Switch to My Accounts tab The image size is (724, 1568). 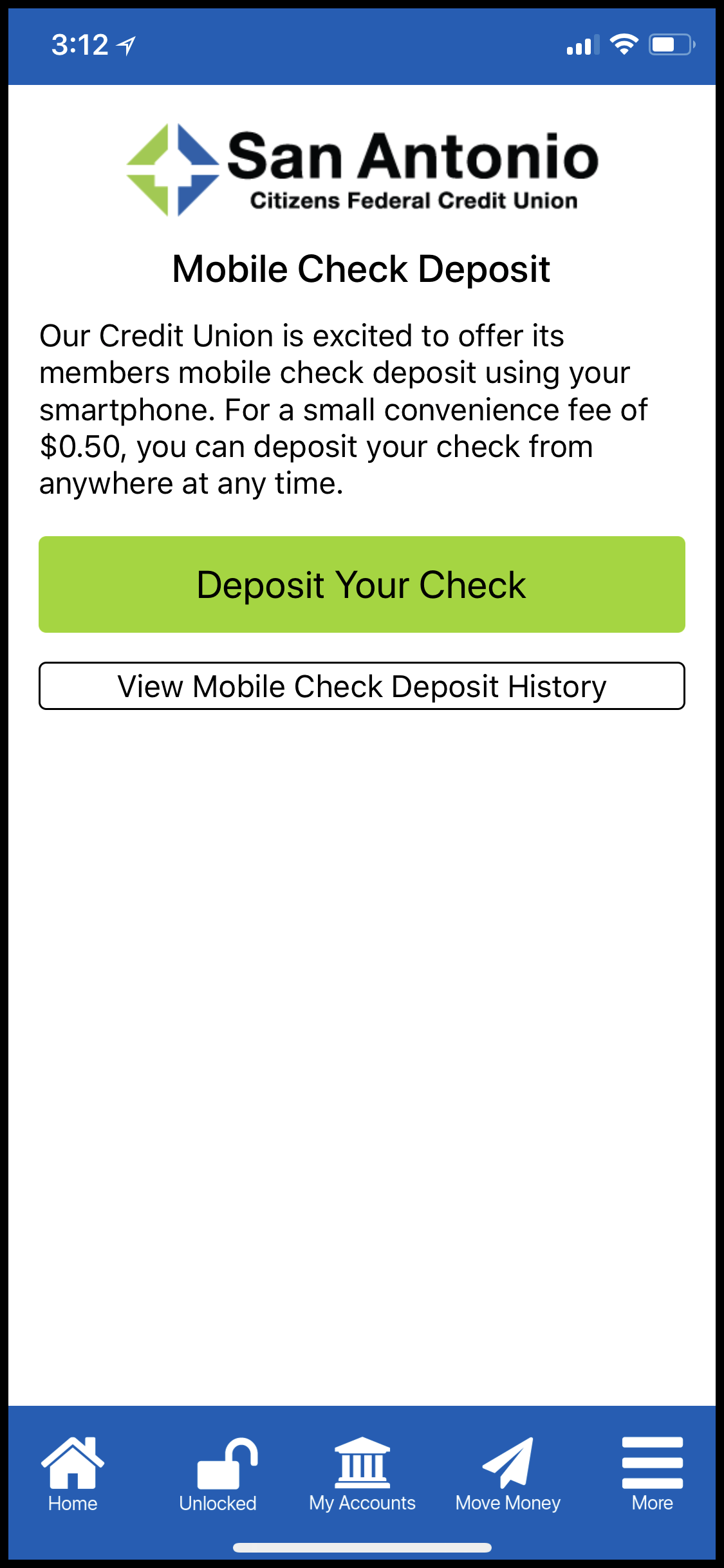coord(362,1474)
